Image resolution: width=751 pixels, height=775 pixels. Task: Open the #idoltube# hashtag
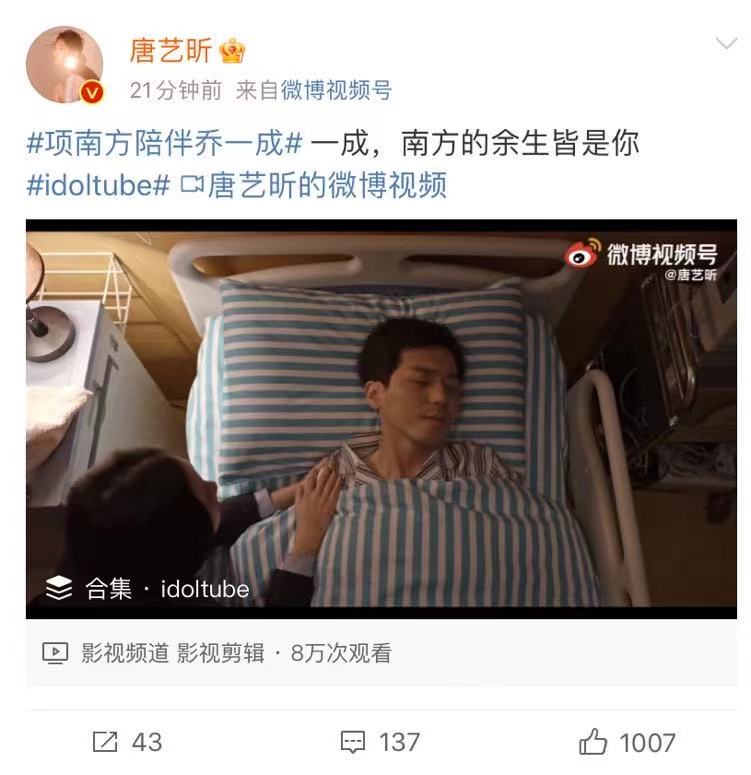coord(98,186)
